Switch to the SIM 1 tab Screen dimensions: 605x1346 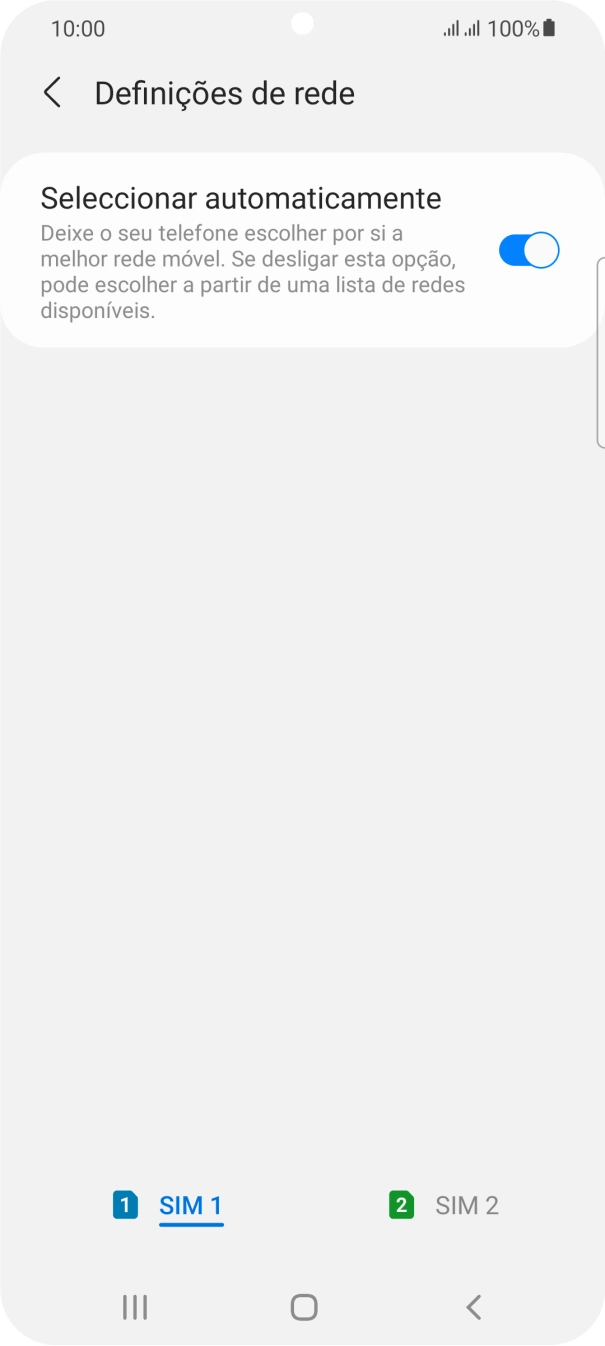[168, 1205]
